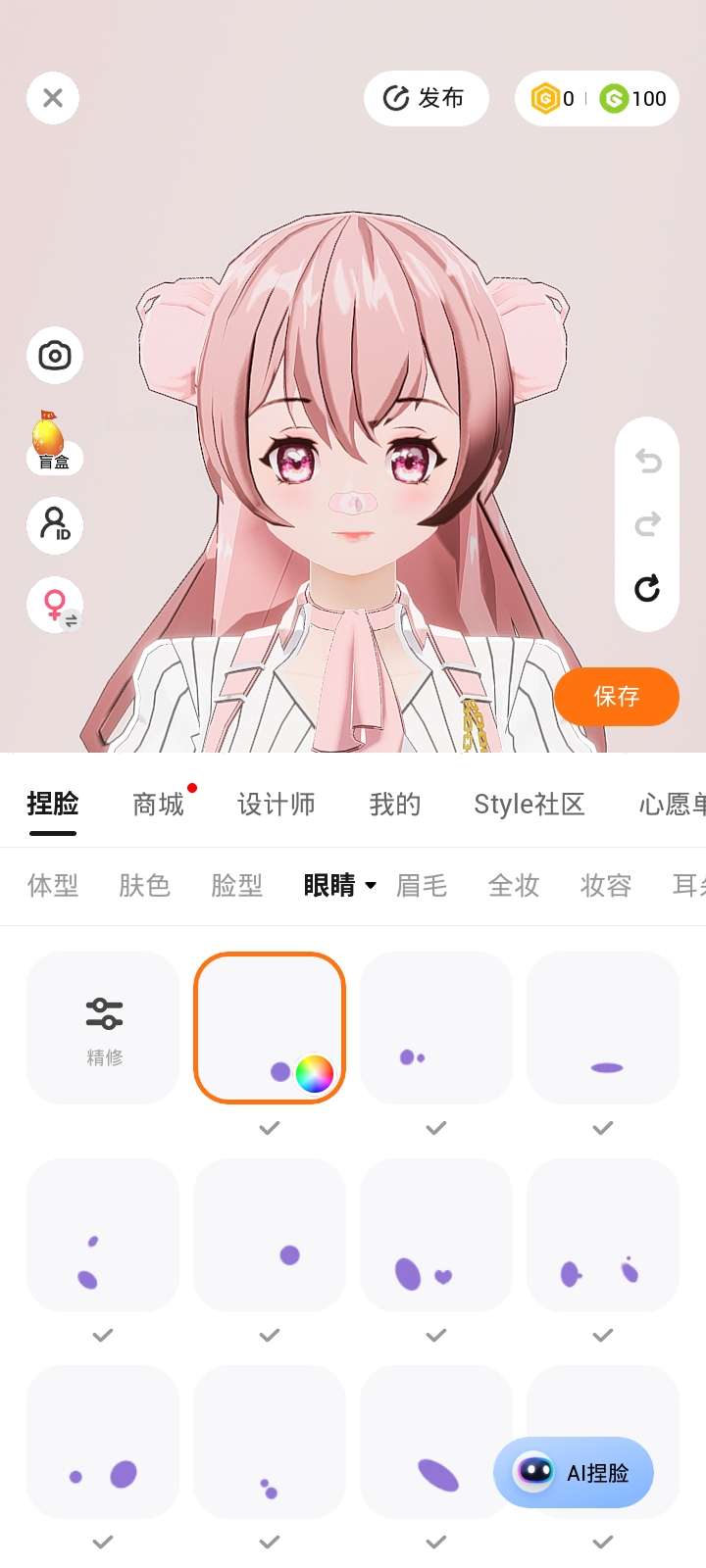Close the avatar editor

click(x=53, y=98)
